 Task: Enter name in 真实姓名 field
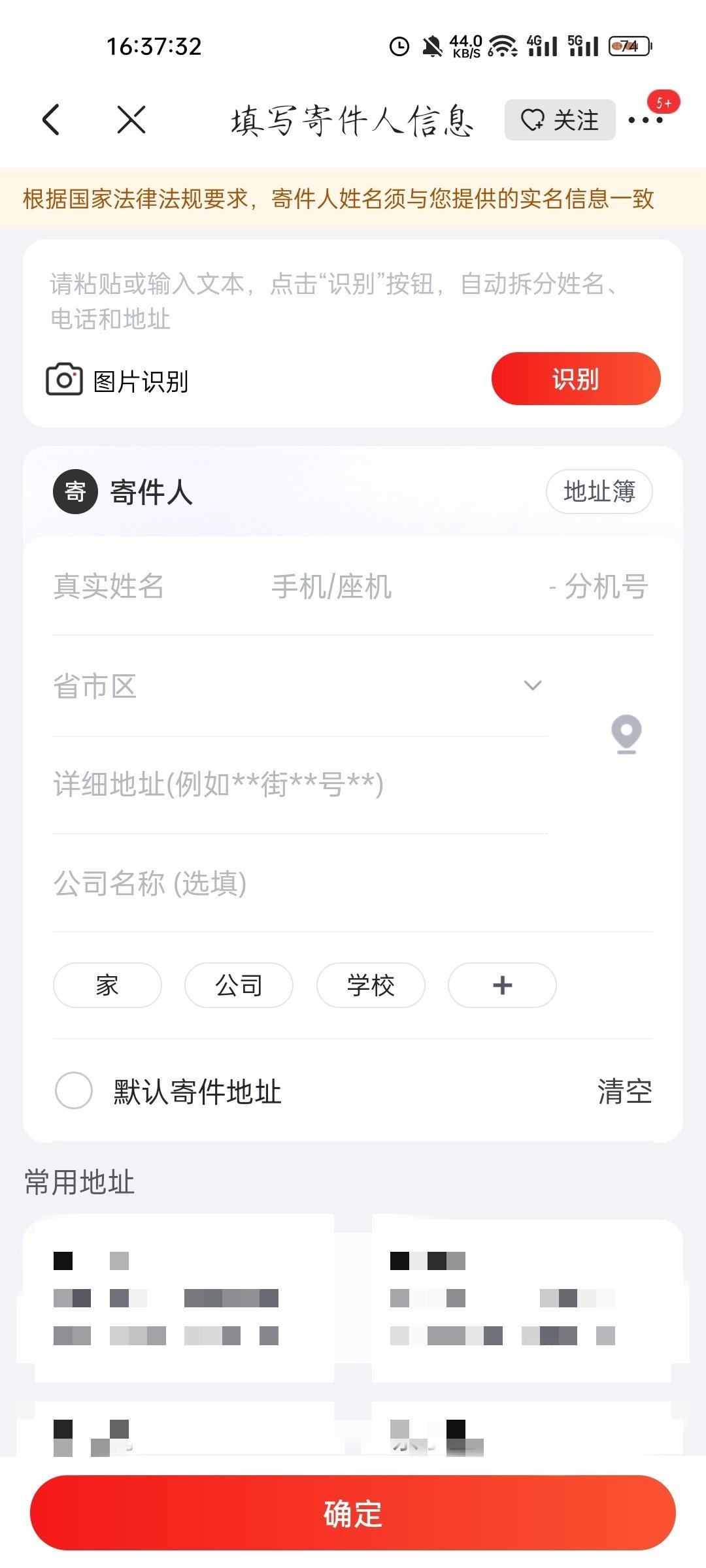click(x=131, y=586)
